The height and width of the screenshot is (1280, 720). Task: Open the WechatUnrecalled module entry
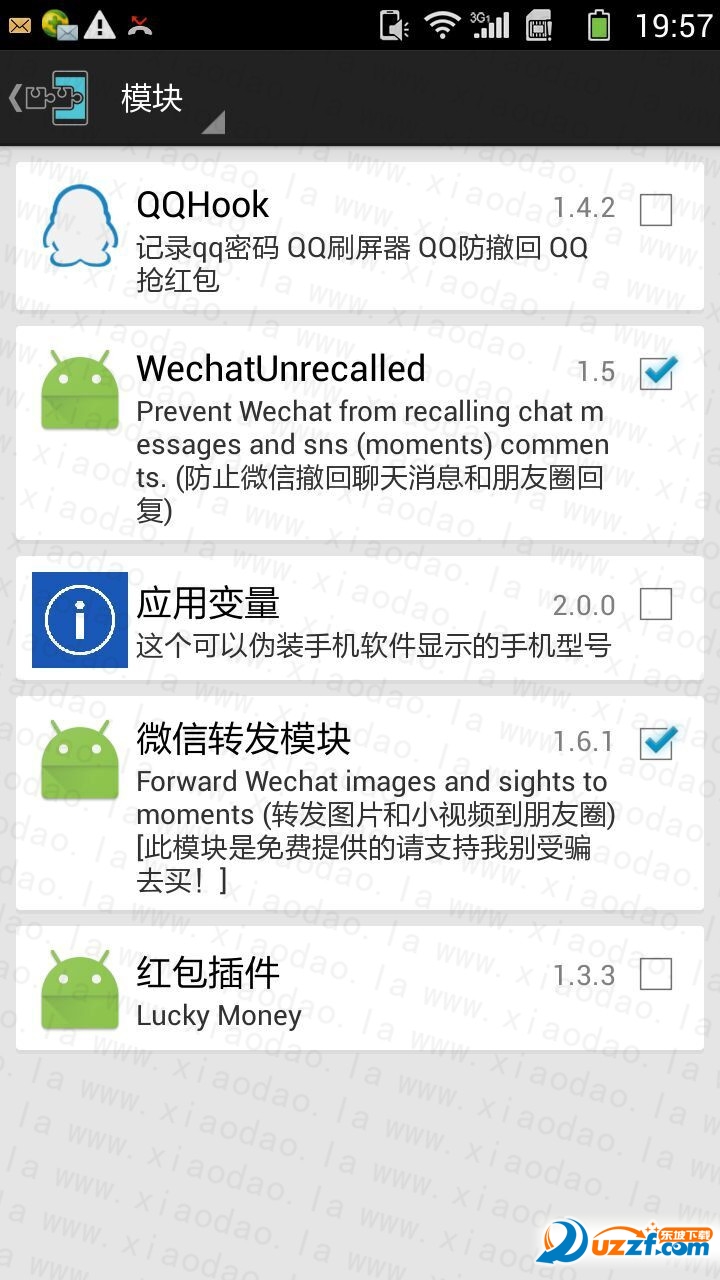340,432
